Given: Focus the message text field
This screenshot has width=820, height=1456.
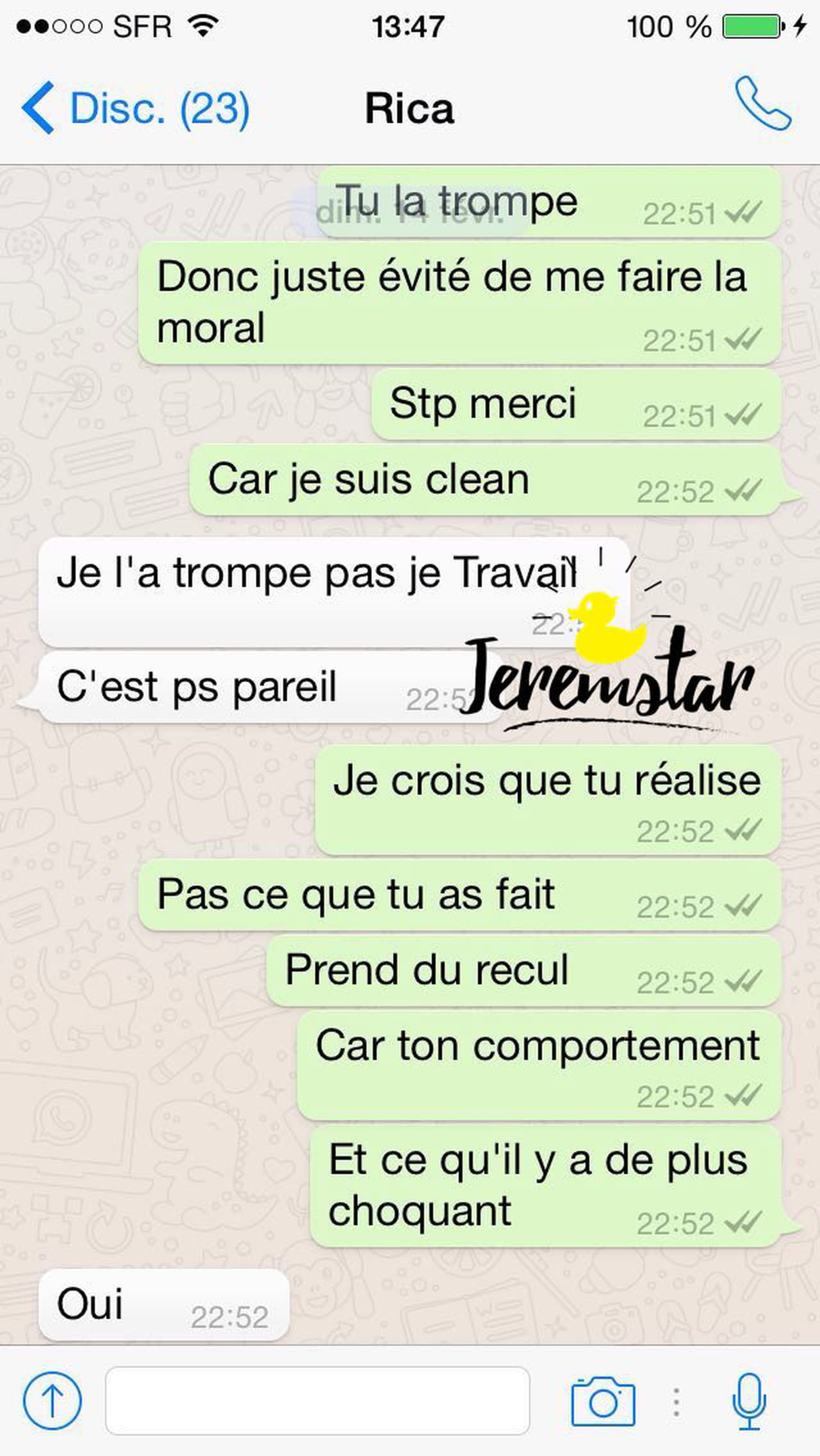Looking at the screenshot, I should pyautogui.click(x=317, y=1400).
